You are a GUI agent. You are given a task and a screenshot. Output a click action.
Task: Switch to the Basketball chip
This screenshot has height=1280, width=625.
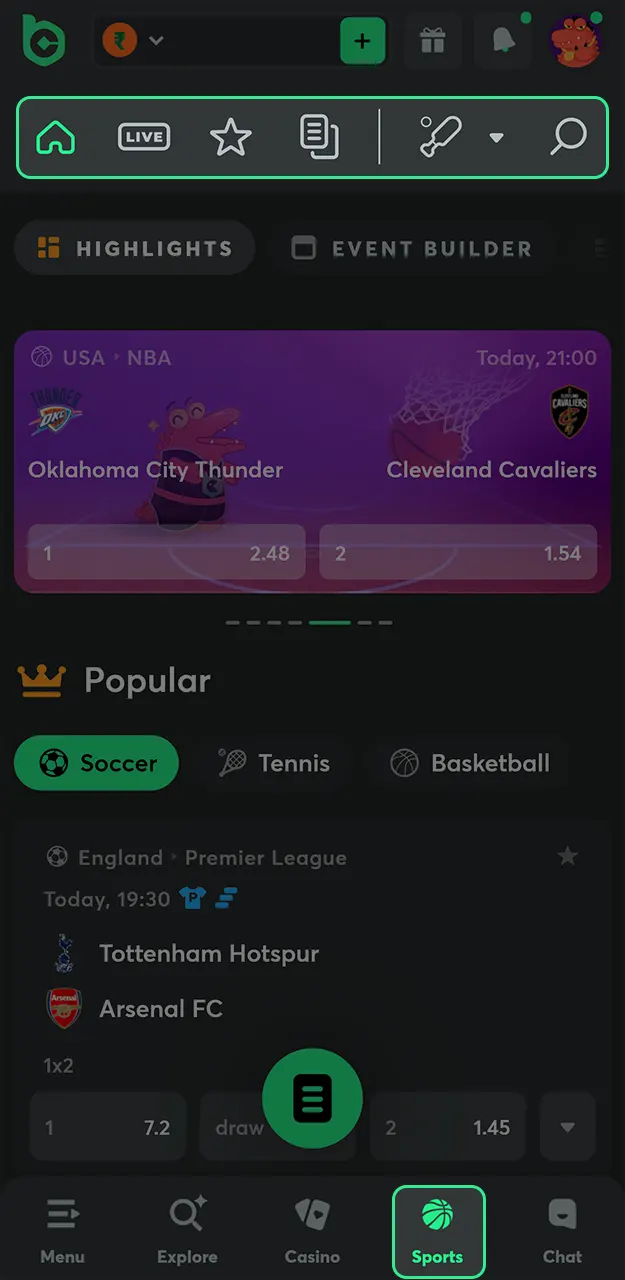click(x=470, y=763)
